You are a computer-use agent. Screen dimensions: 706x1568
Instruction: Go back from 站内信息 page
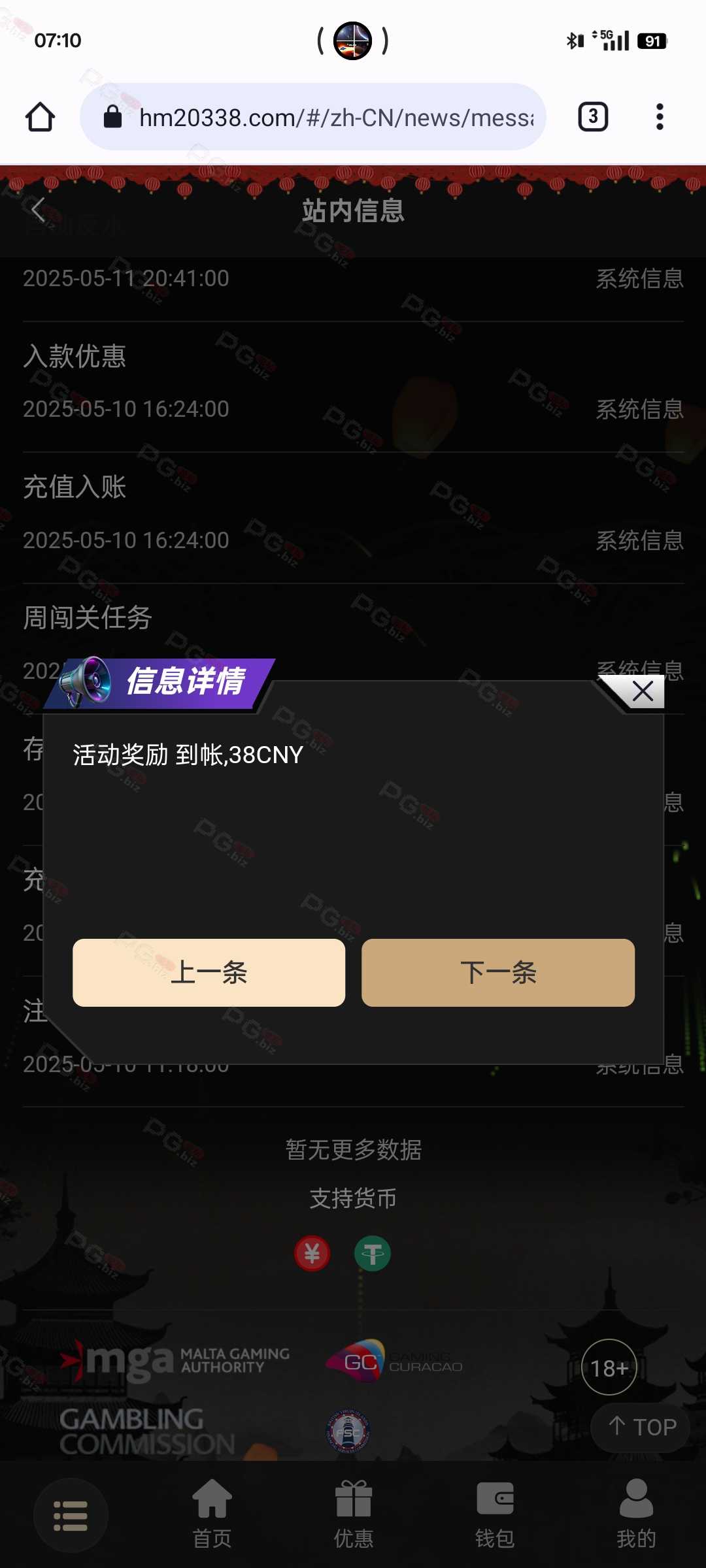pos(39,210)
